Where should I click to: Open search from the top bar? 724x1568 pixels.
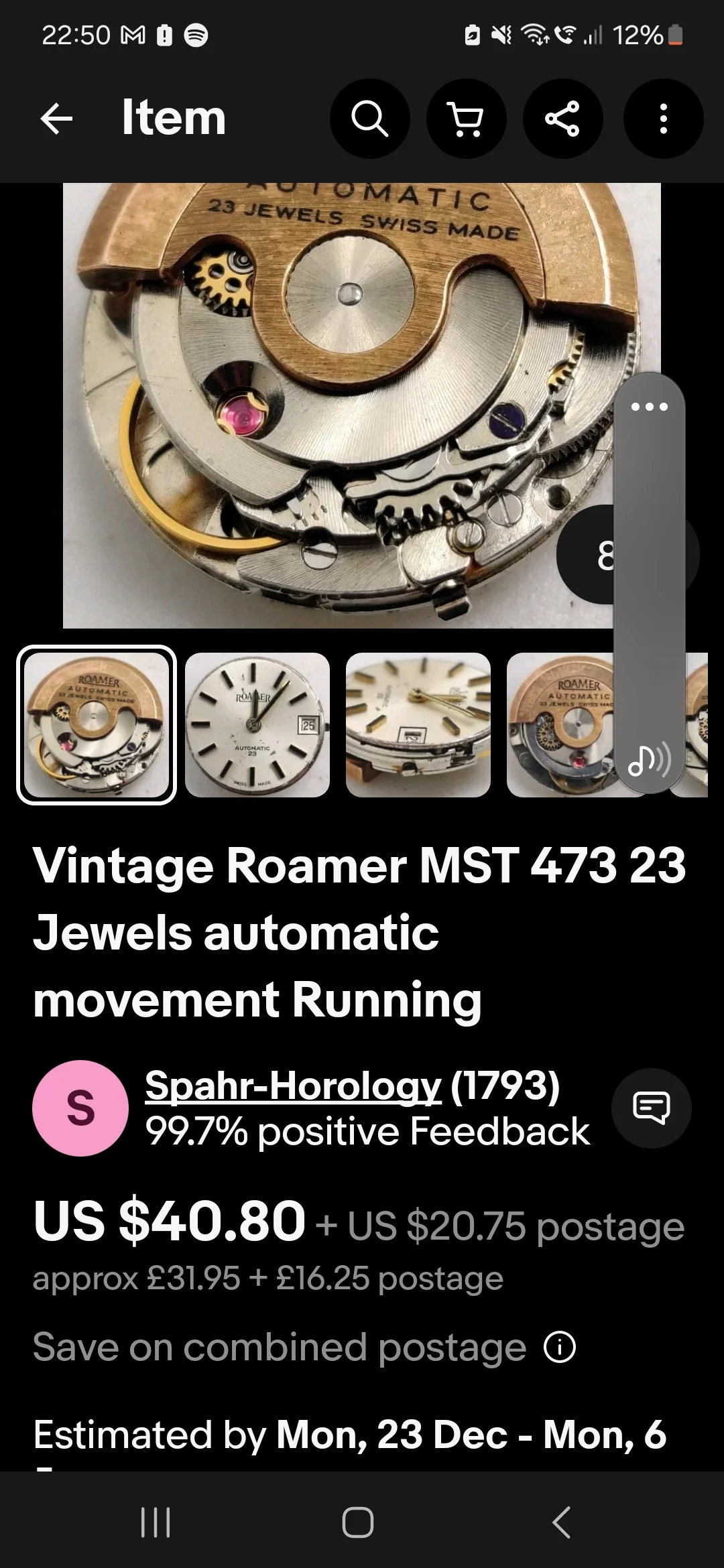coord(369,119)
